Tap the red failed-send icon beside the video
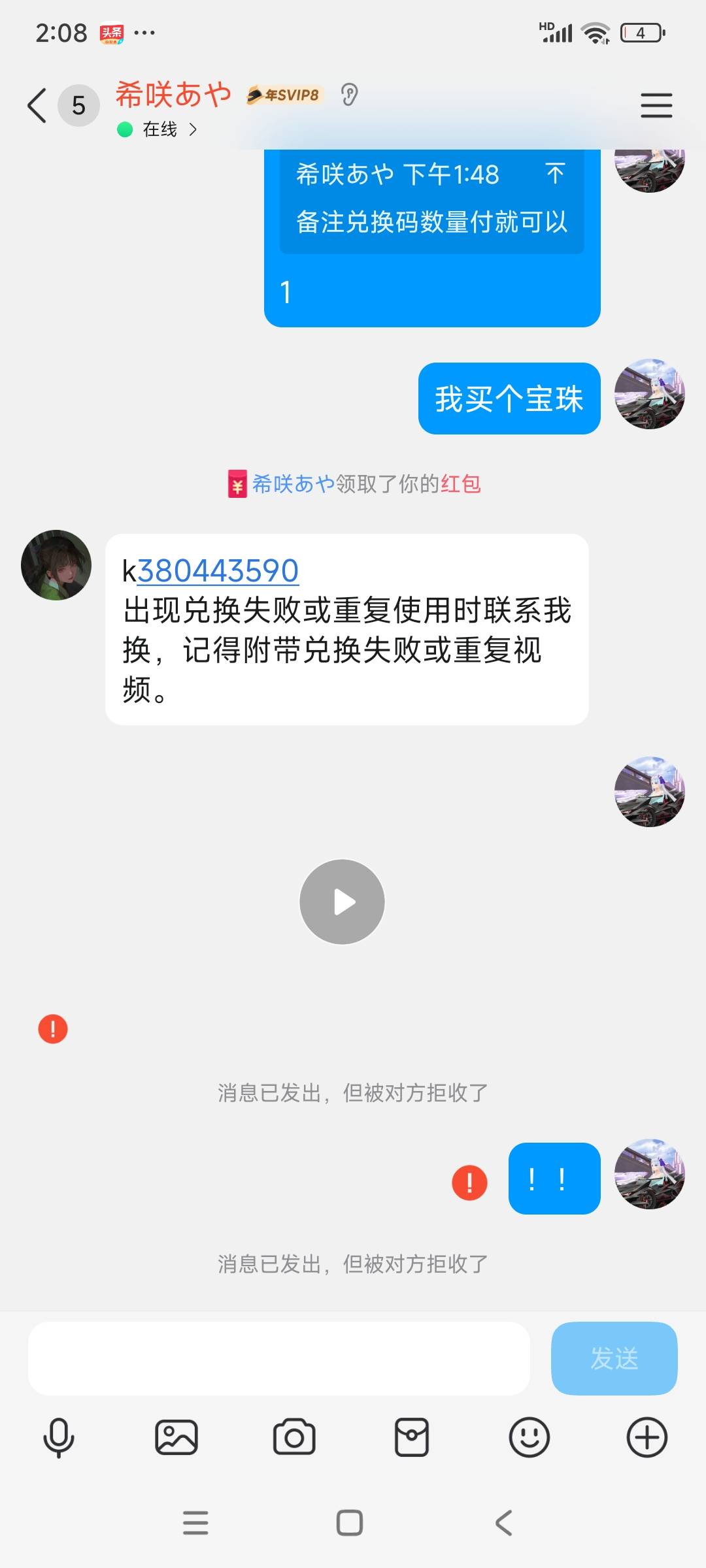 pyautogui.click(x=53, y=1029)
